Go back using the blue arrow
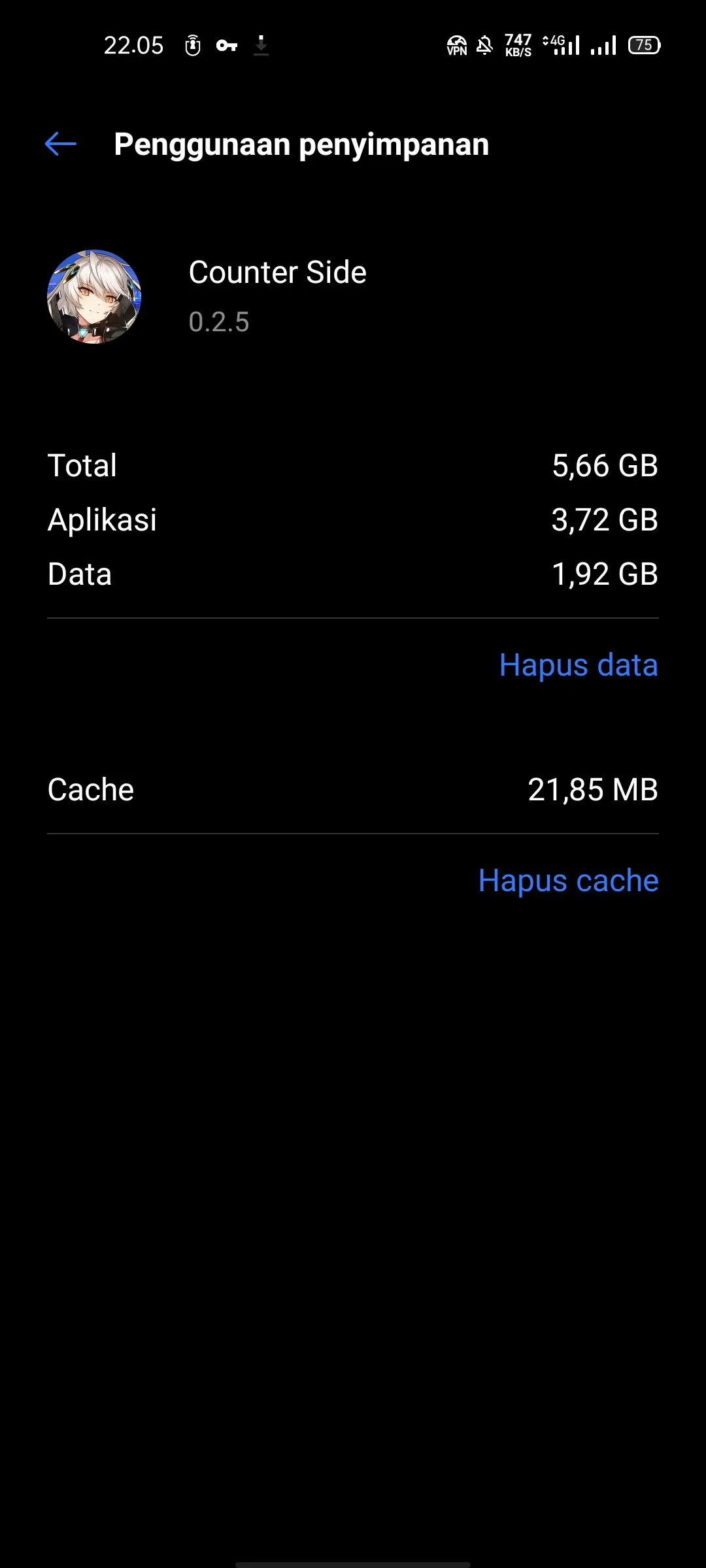Screen dimensions: 706x1568 click(x=61, y=144)
